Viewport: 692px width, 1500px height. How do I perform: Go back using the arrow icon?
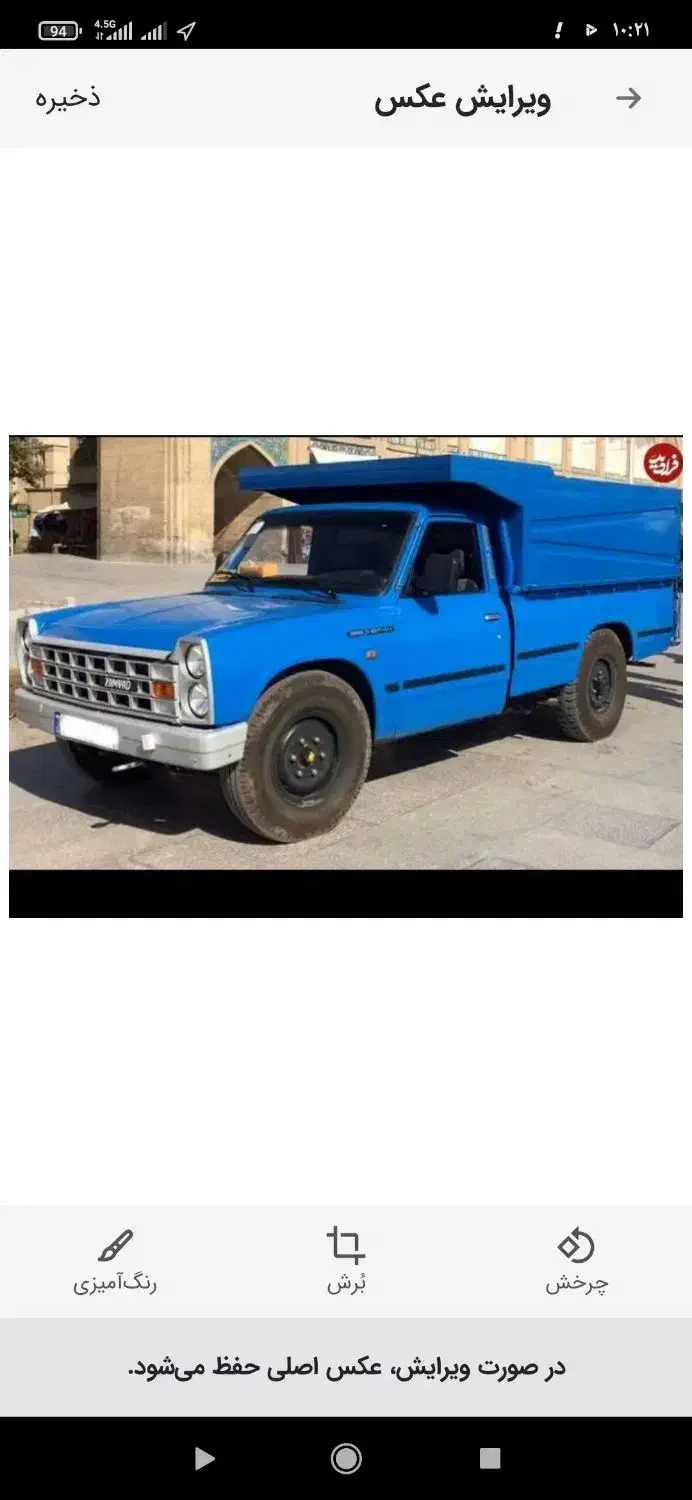point(628,98)
